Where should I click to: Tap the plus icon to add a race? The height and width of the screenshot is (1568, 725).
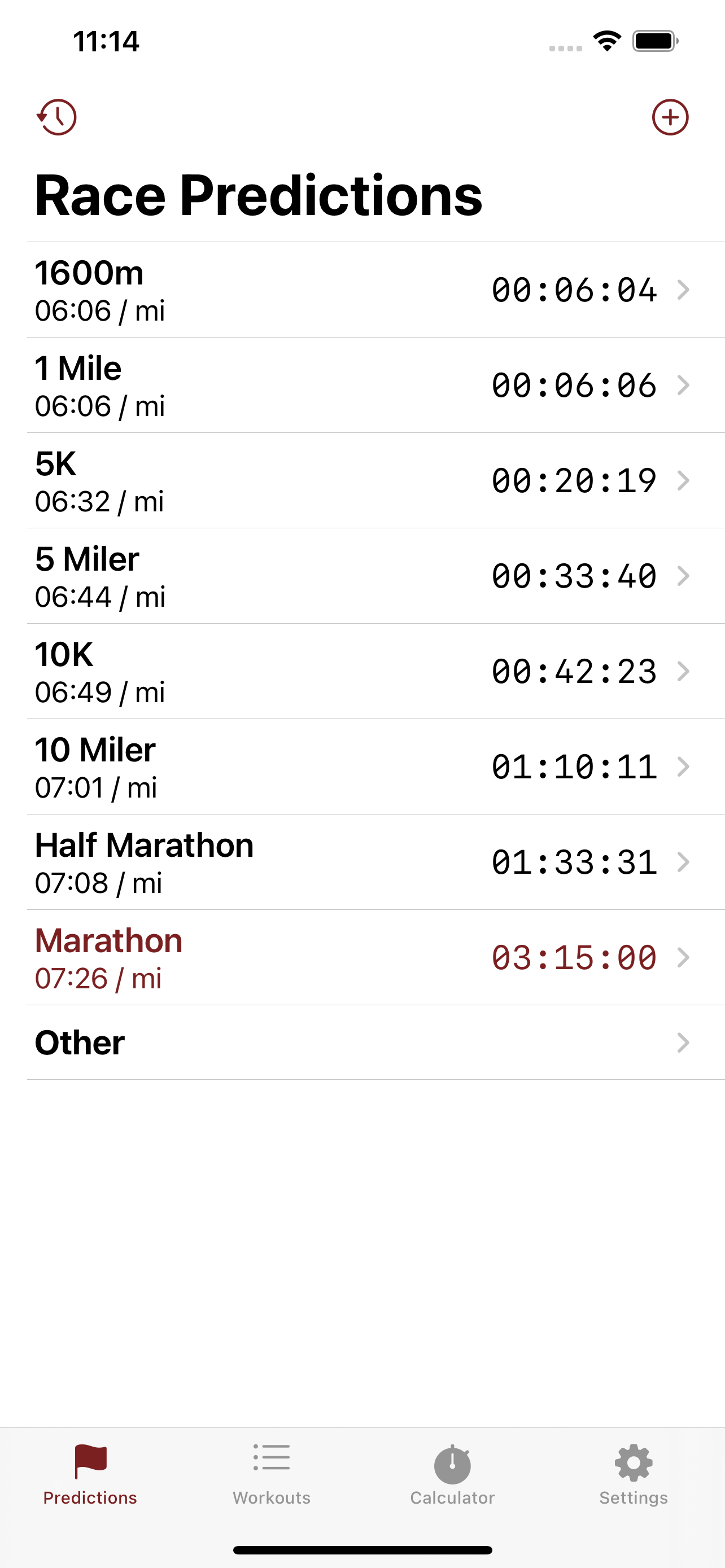tap(670, 117)
